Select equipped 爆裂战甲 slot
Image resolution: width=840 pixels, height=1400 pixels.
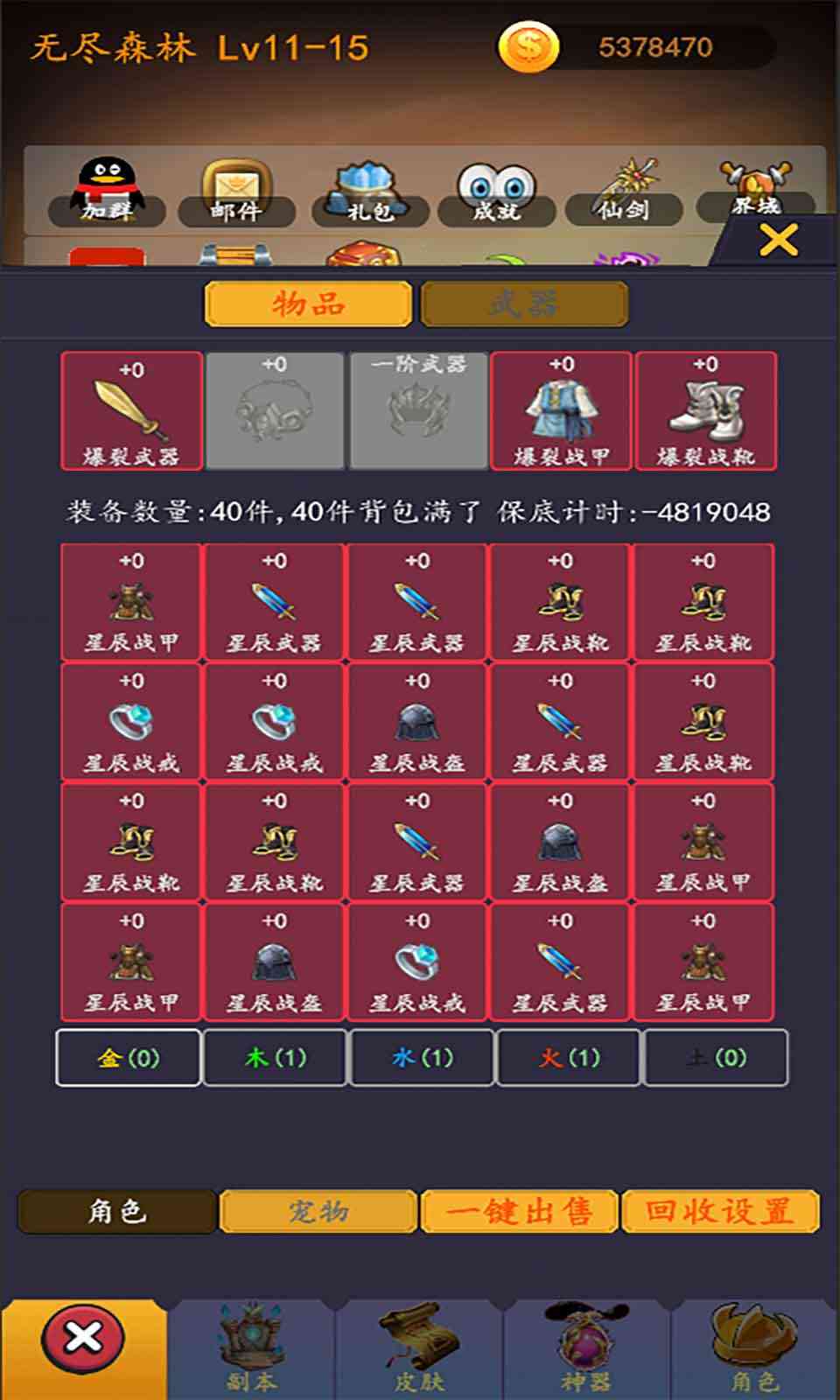pyautogui.click(x=561, y=410)
